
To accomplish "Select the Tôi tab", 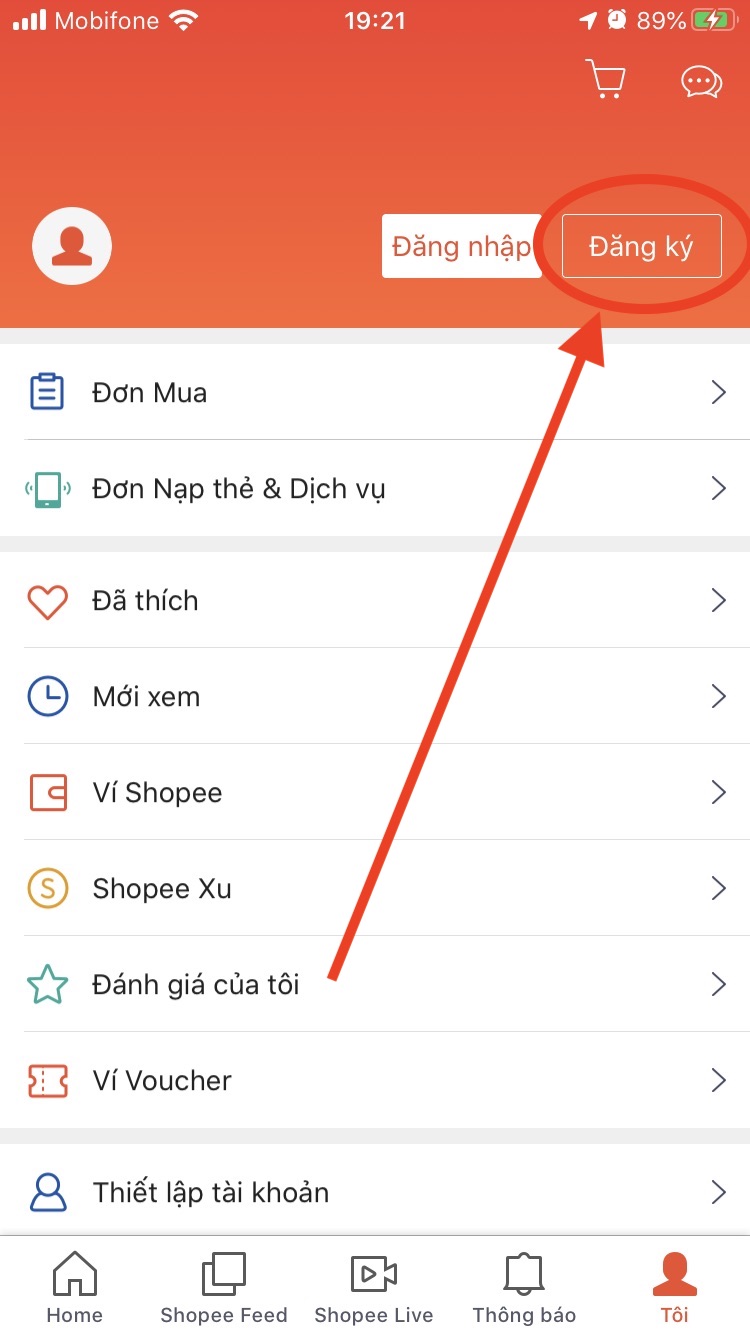I will [674, 1288].
